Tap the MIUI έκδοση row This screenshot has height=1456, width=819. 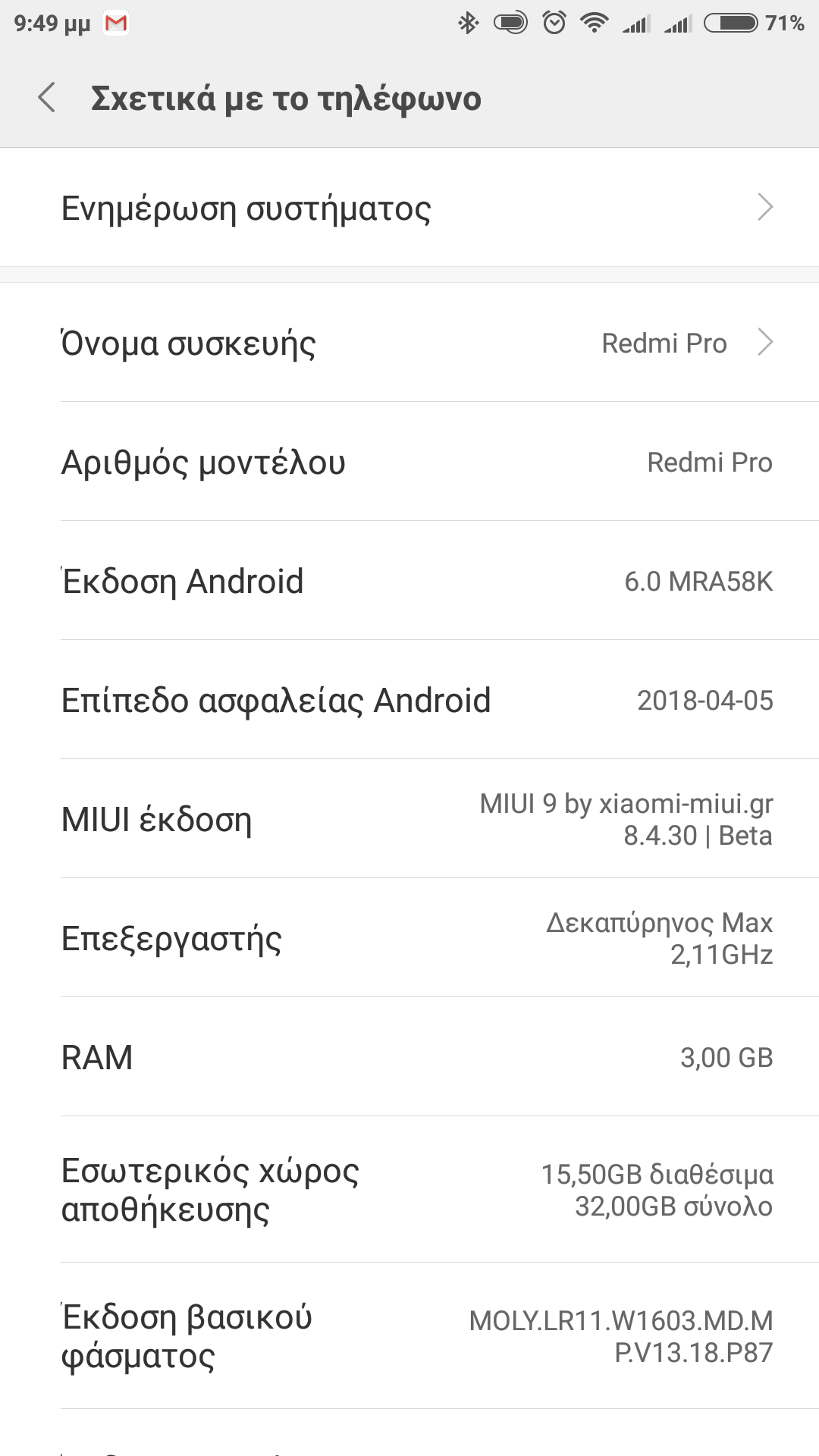pyautogui.click(x=409, y=819)
